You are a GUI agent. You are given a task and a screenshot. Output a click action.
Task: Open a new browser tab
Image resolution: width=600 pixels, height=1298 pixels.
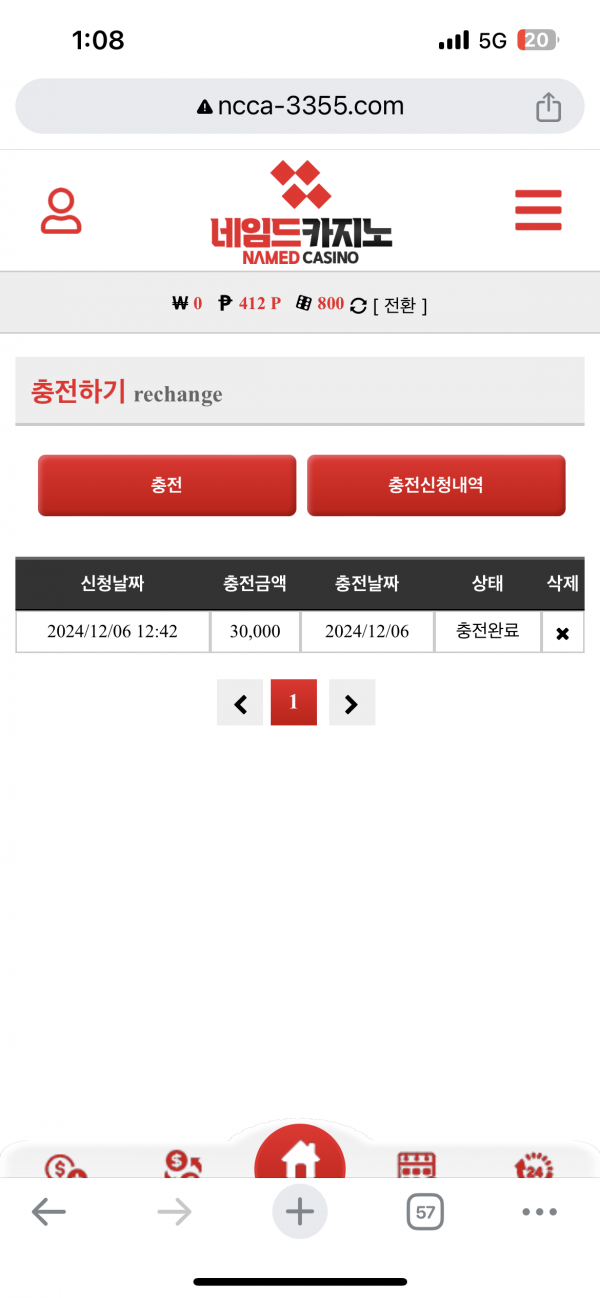click(x=299, y=1213)
